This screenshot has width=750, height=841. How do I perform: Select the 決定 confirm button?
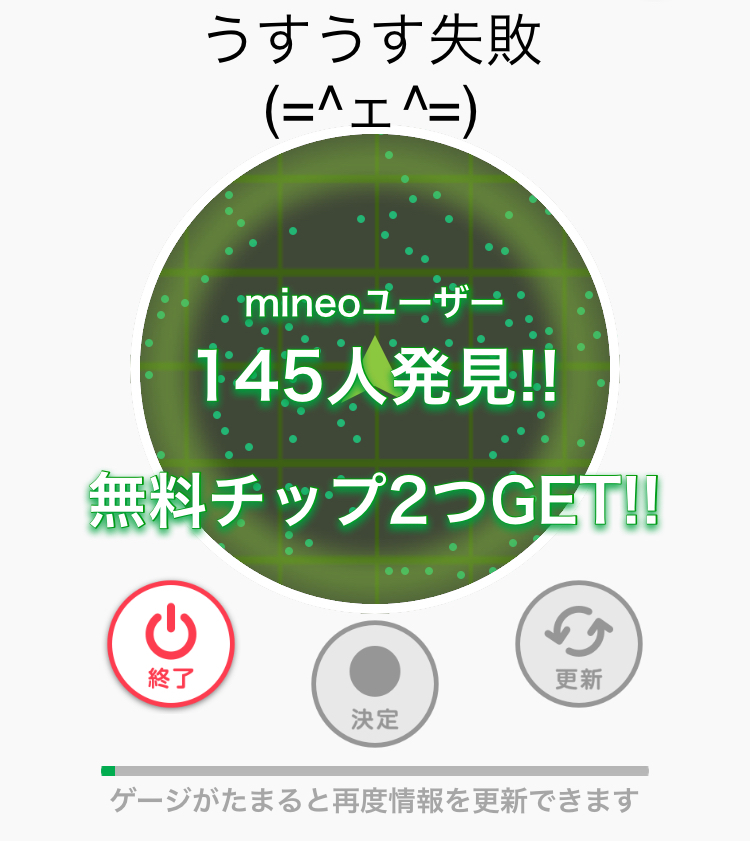click(x=374, y=684)
